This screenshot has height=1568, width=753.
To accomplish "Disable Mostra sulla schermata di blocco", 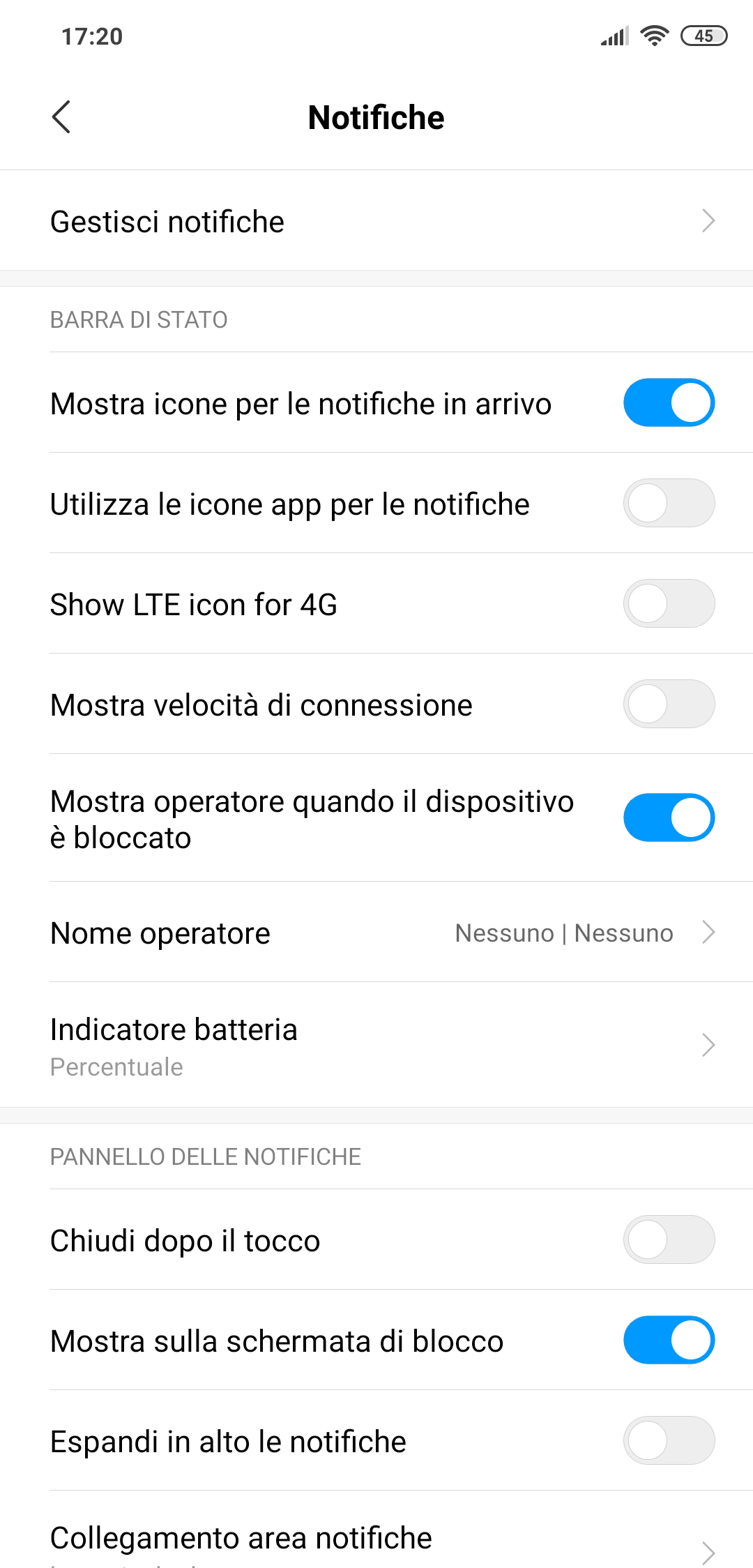I will coord(669,1340).
